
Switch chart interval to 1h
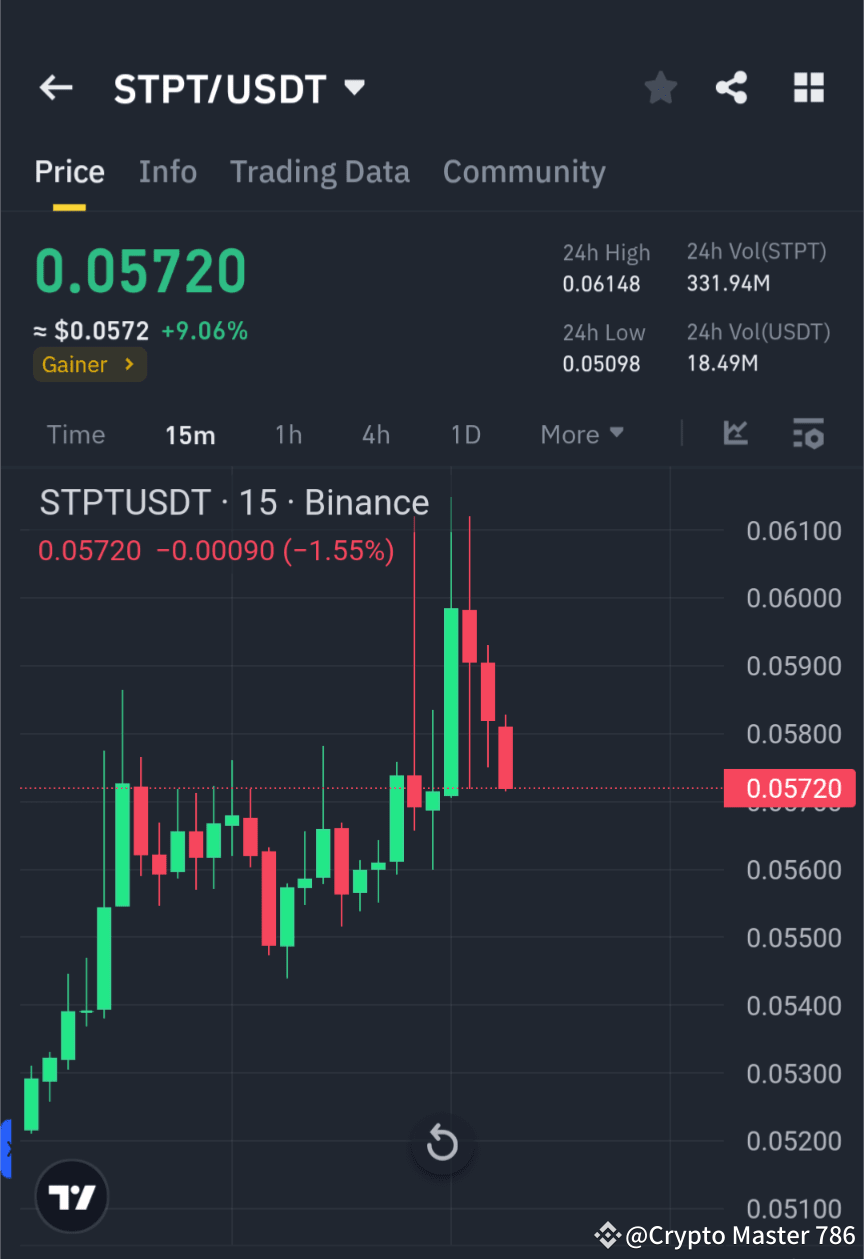pos(288,434)
